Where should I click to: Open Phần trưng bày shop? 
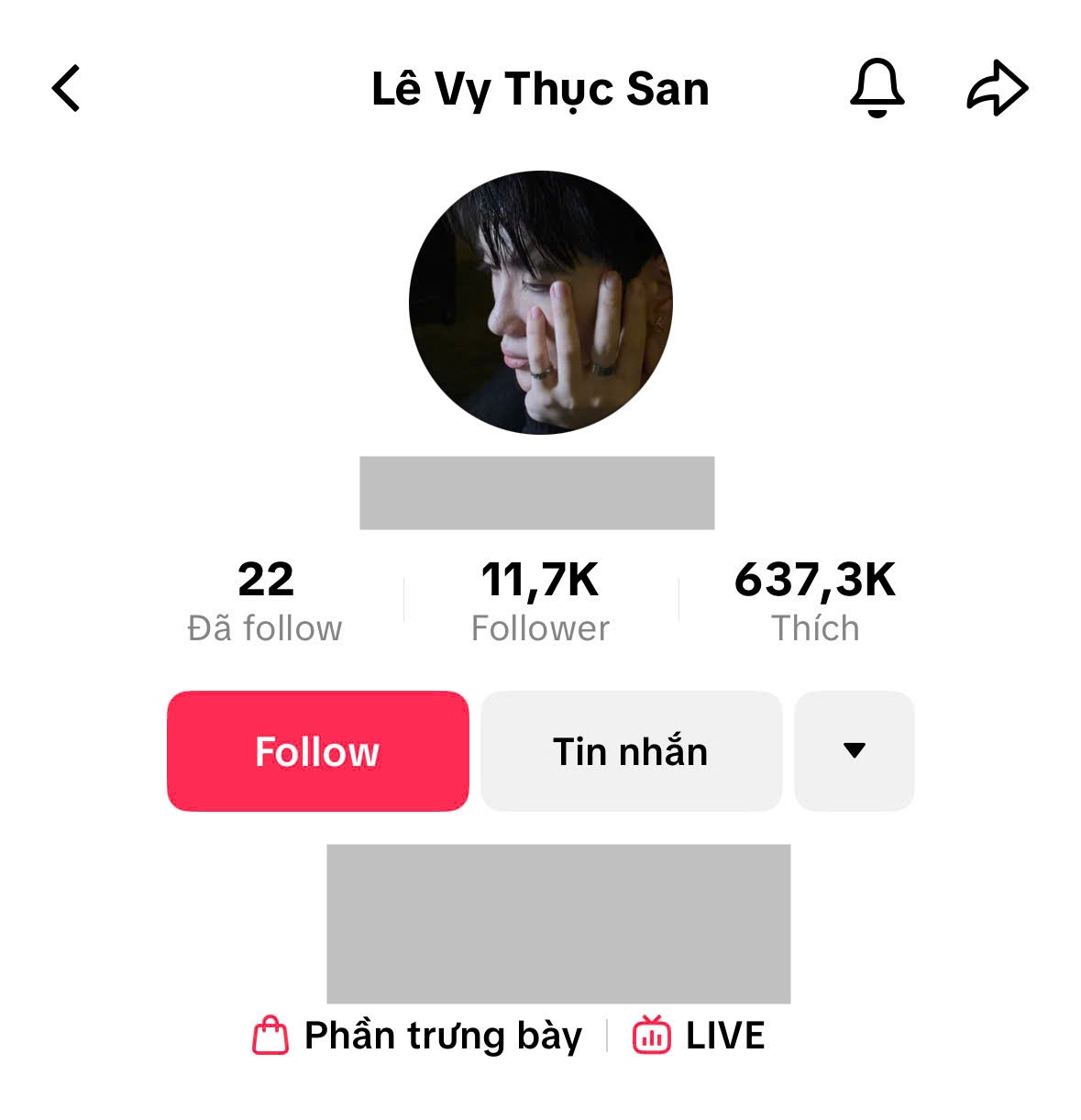pyautogui.click(x=418, y=1036)
